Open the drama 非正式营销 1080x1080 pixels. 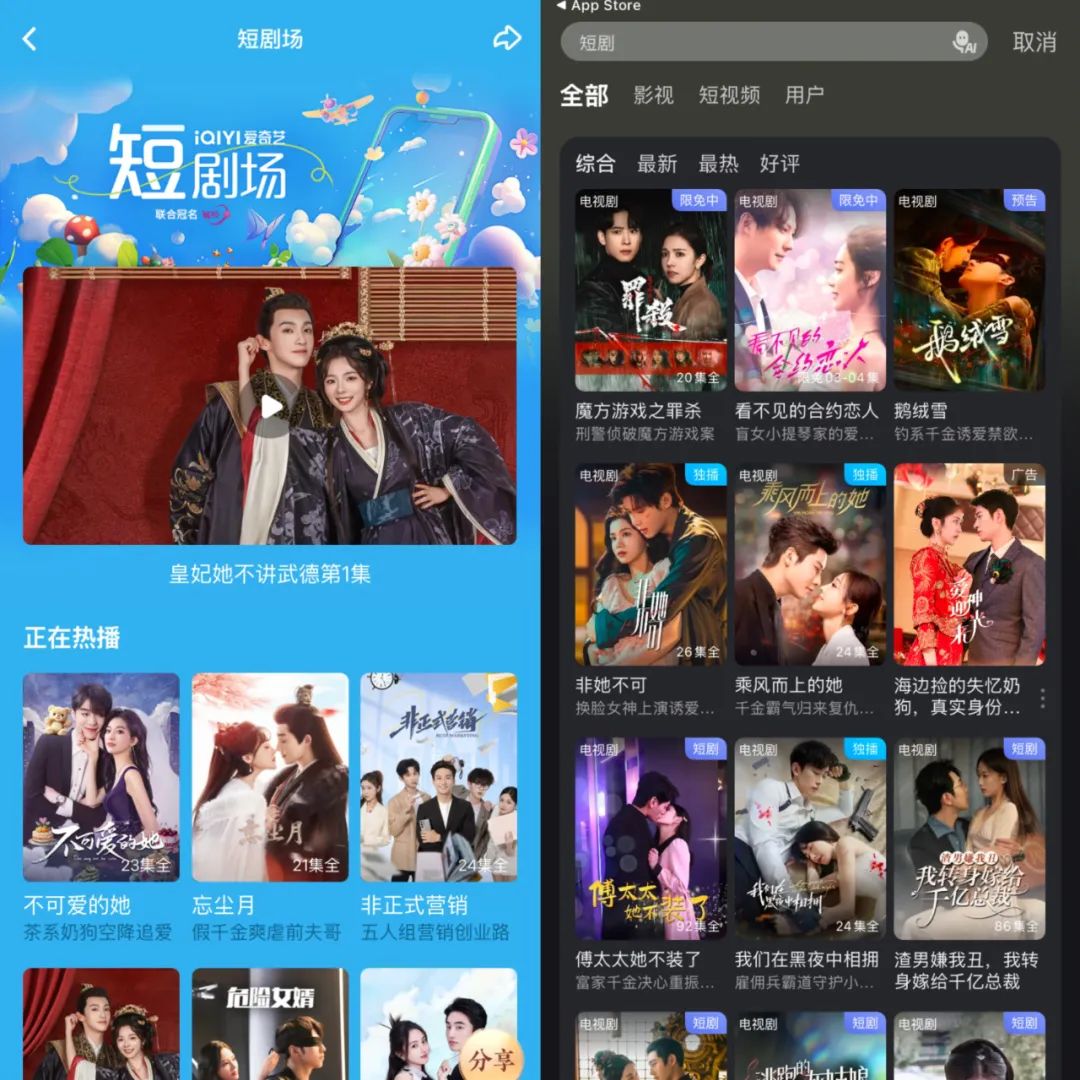439,777
